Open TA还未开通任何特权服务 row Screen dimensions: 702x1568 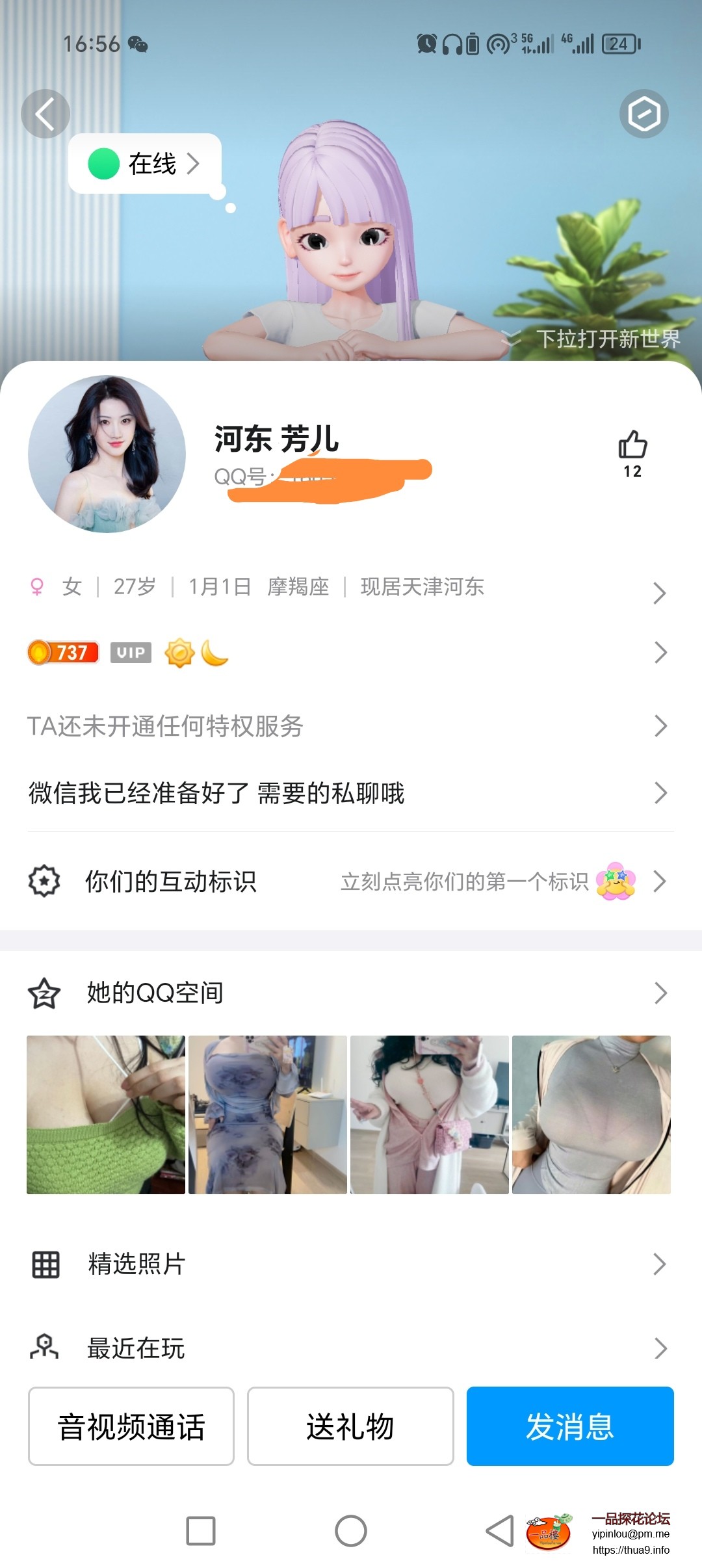click(x=351, y=726)
